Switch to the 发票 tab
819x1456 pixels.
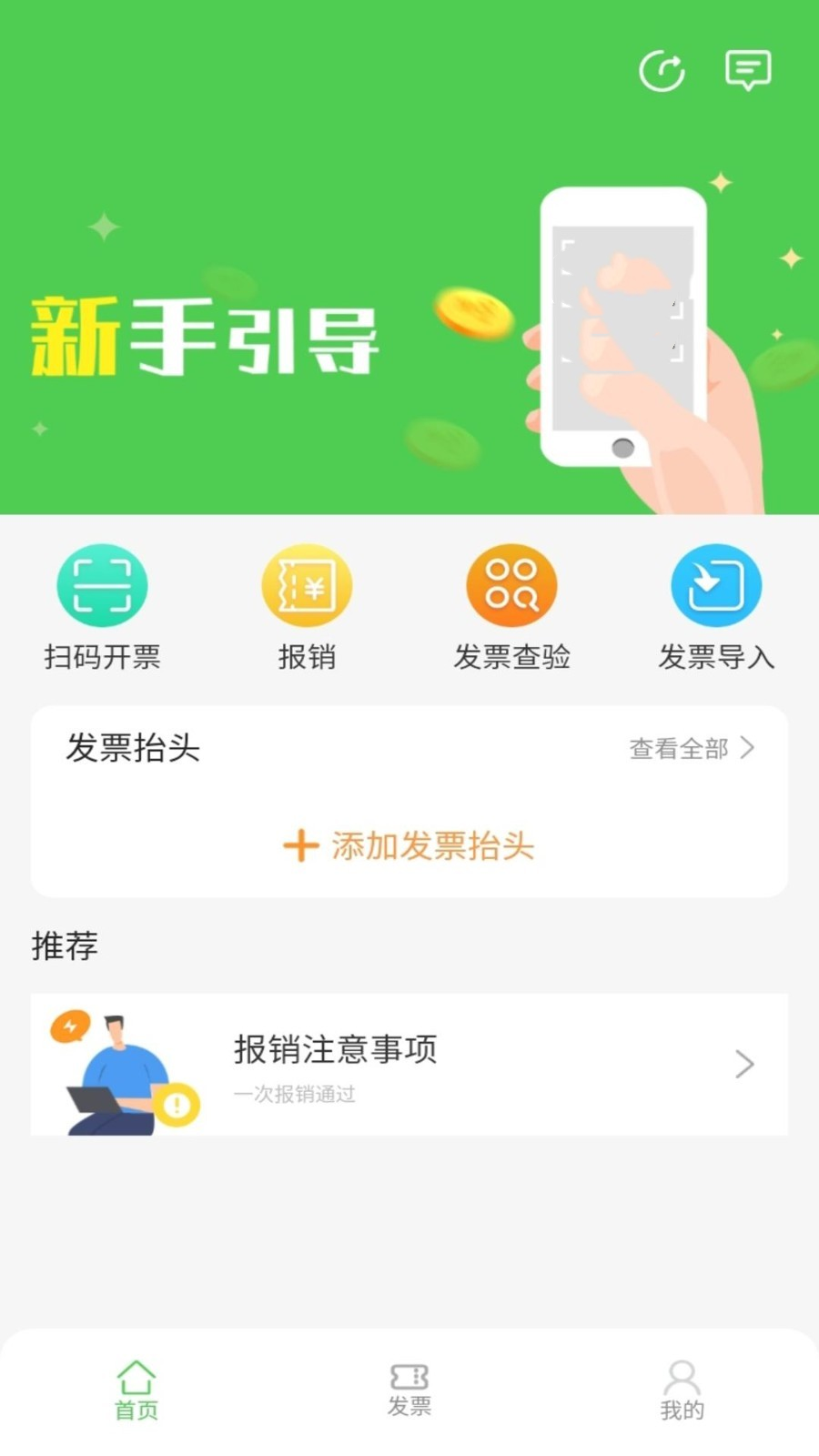tap(409, 1385)
